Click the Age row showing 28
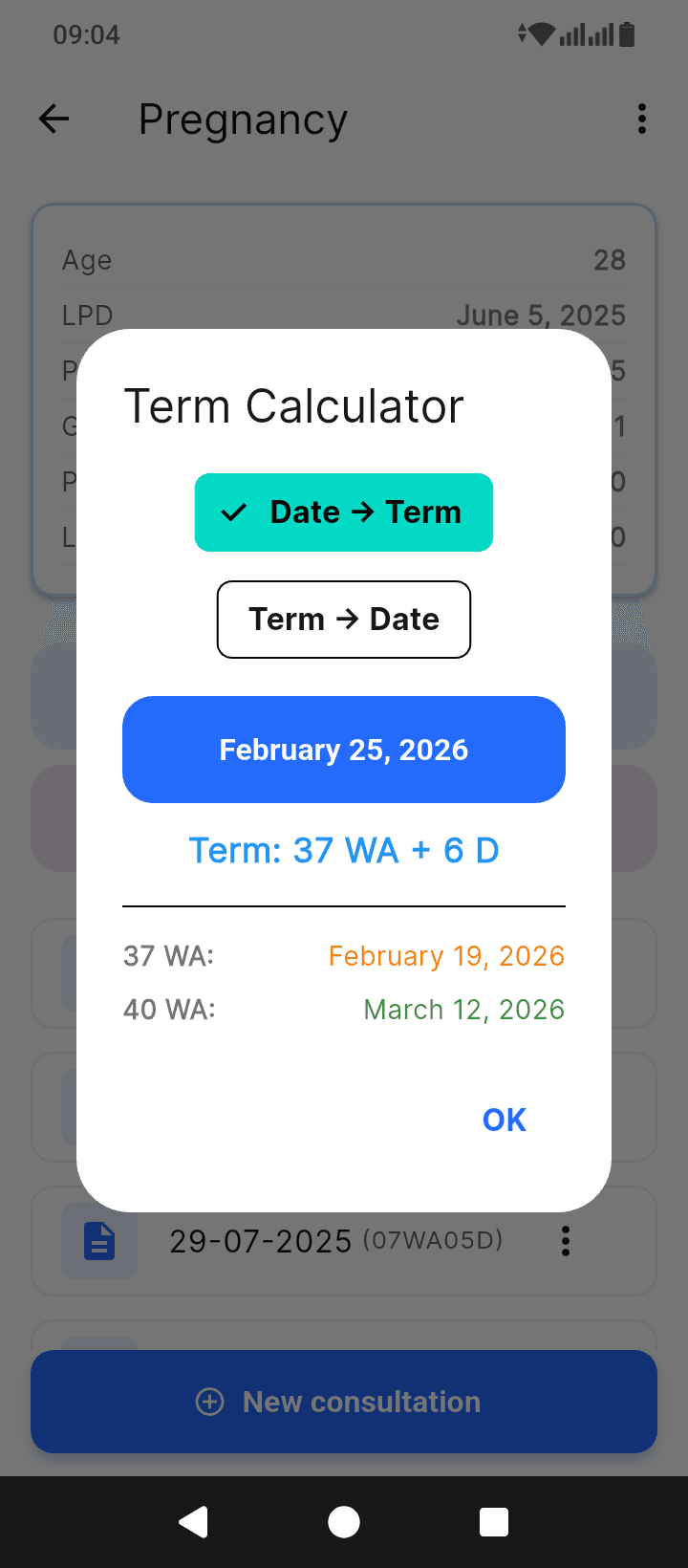Viewport: 688px width, 1568px height. tap(610, 260)
